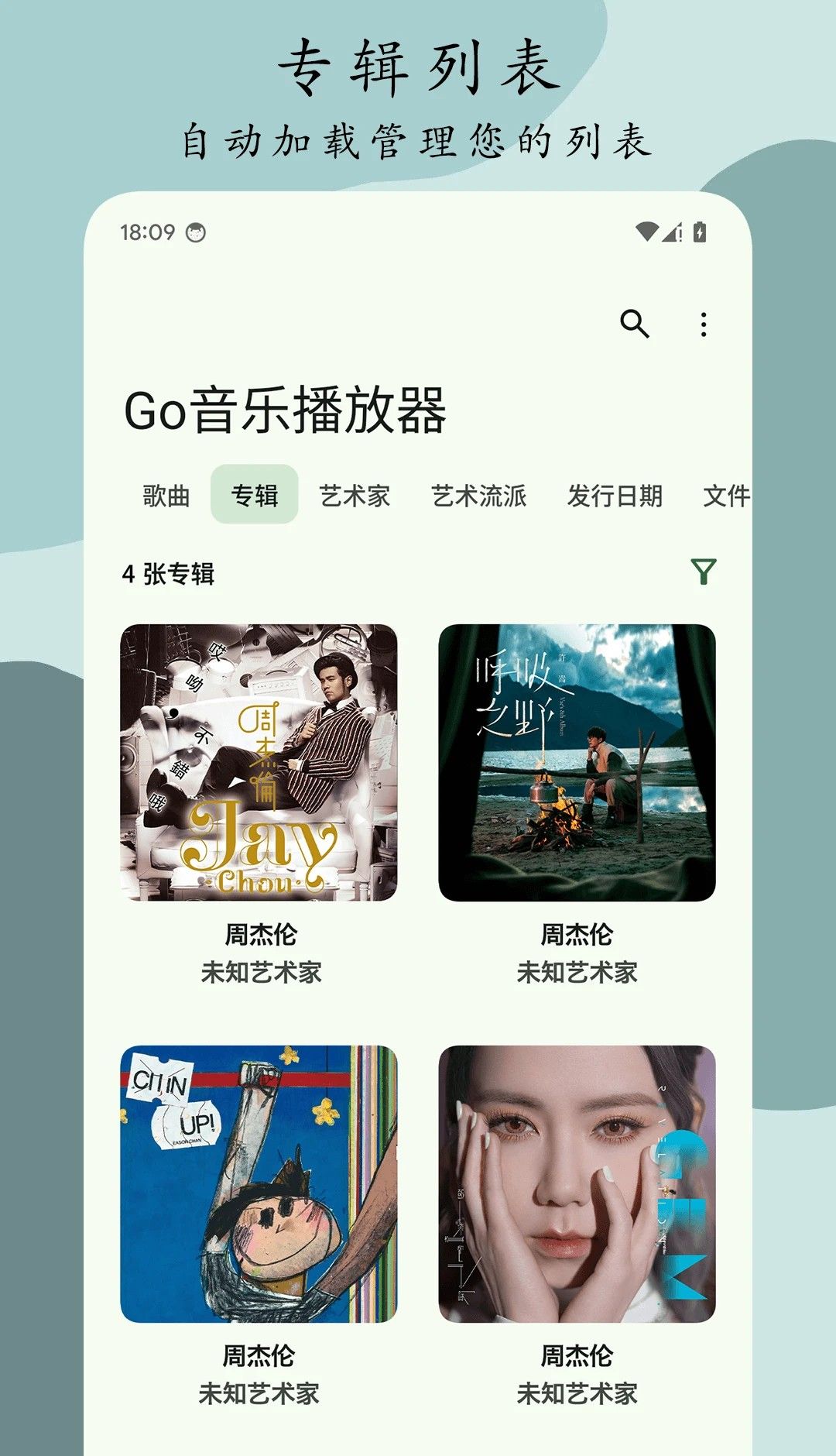This screenshot has width=836, height=1456.
Task: Tap the notification avatar icon near 18:09
Action: click(x=195, y=230)
